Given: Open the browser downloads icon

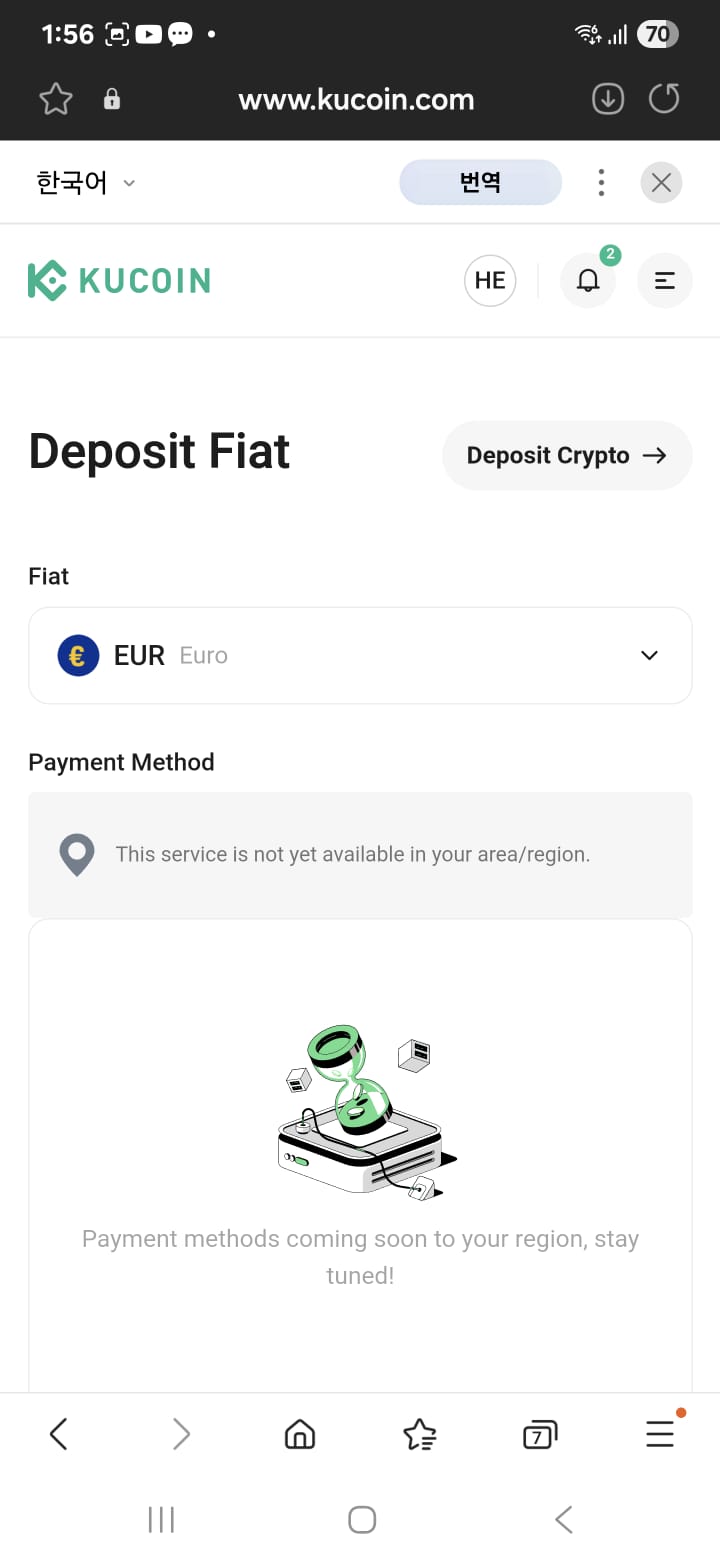Looking at the screenshot, I should (x=608, y=99).
